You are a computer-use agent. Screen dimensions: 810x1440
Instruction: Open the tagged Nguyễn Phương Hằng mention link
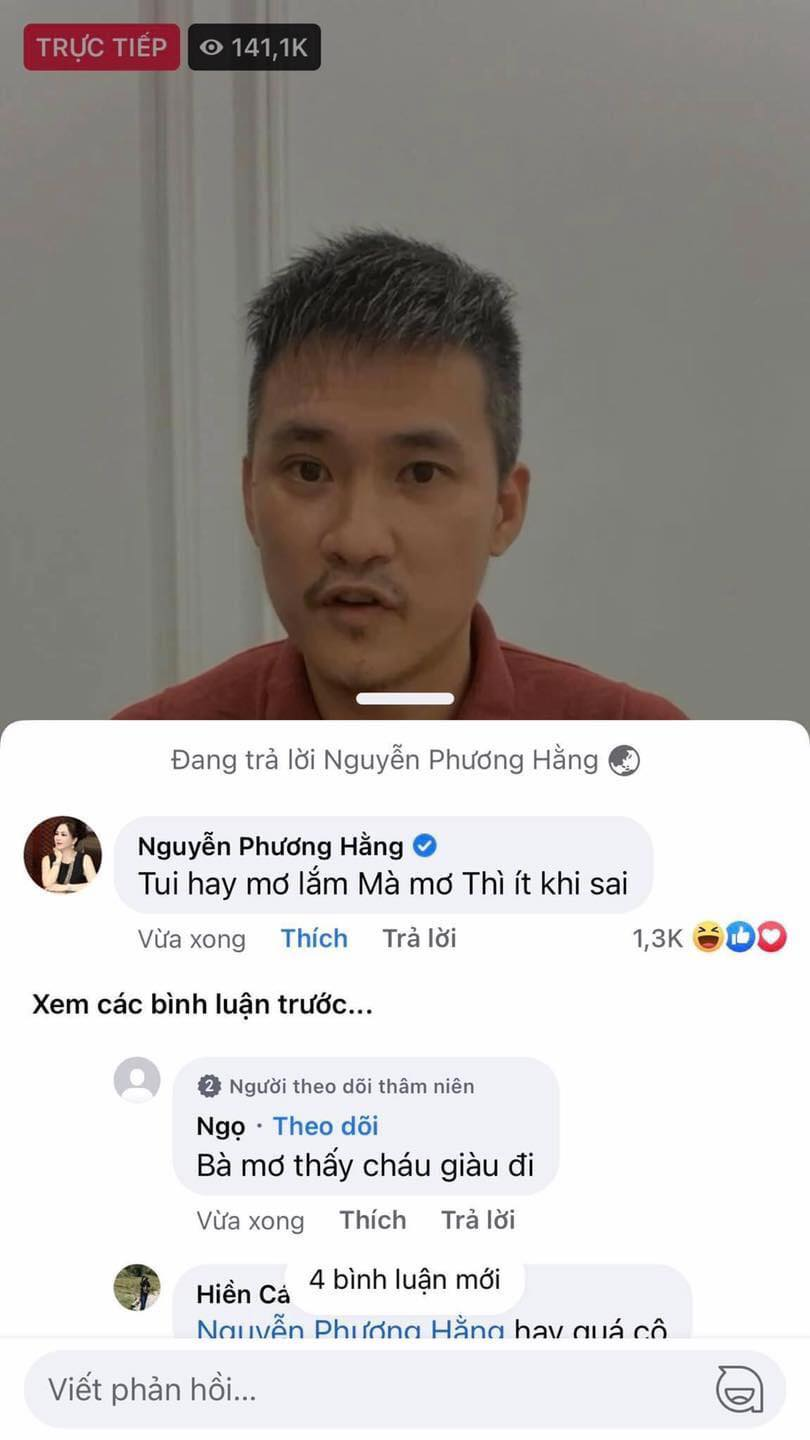pos(350,1328)
